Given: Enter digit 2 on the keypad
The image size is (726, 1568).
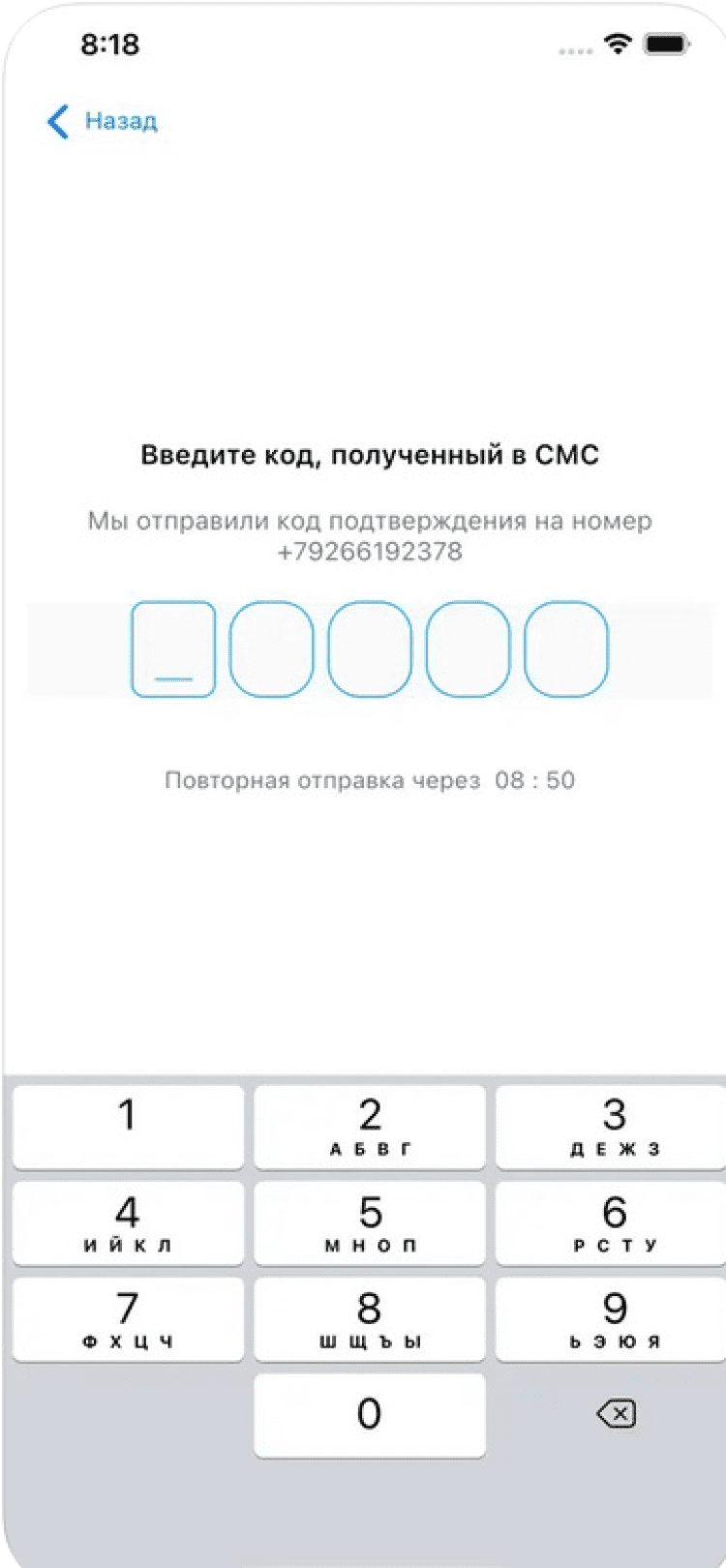Looking at the screenshot, I should 370,1127.
